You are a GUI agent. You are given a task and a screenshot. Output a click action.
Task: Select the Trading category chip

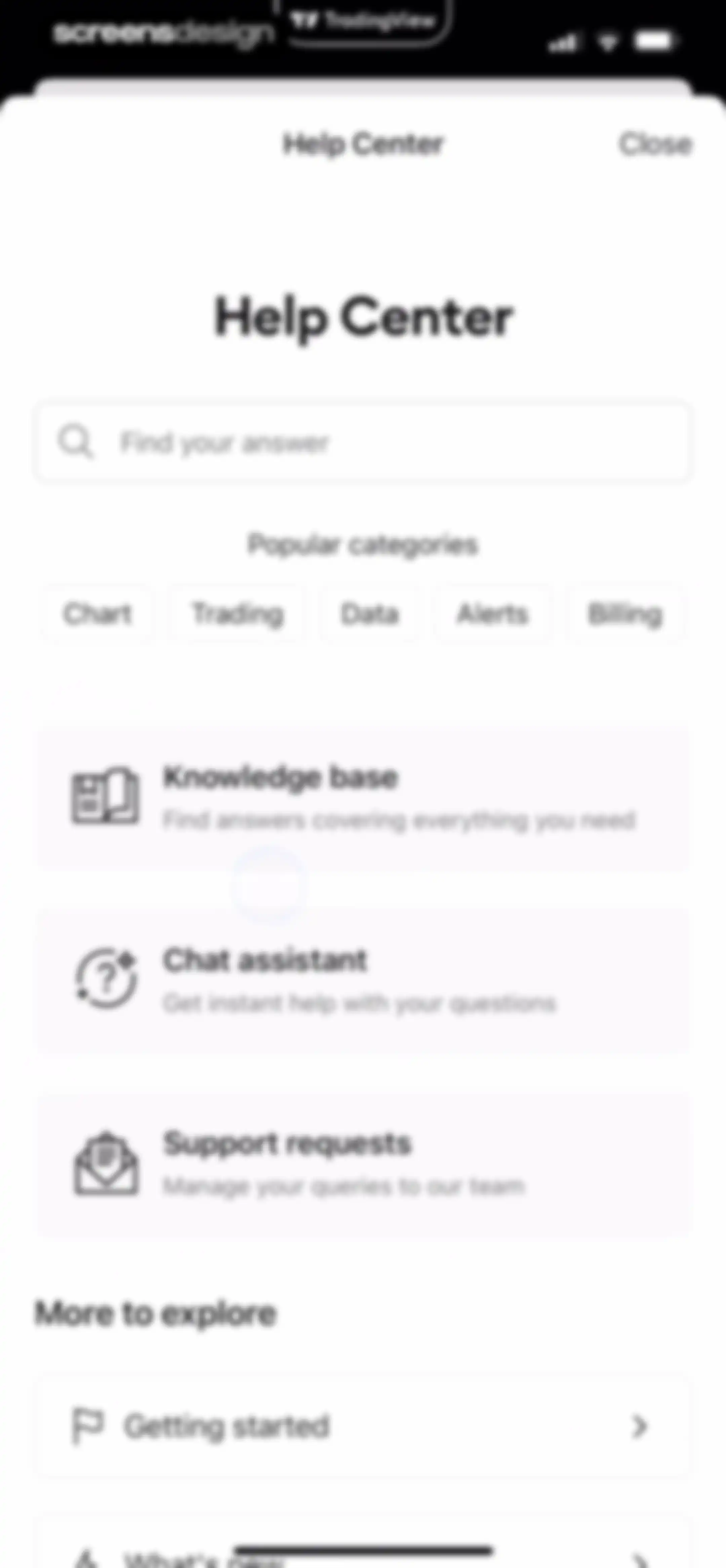tap(238, 614)
